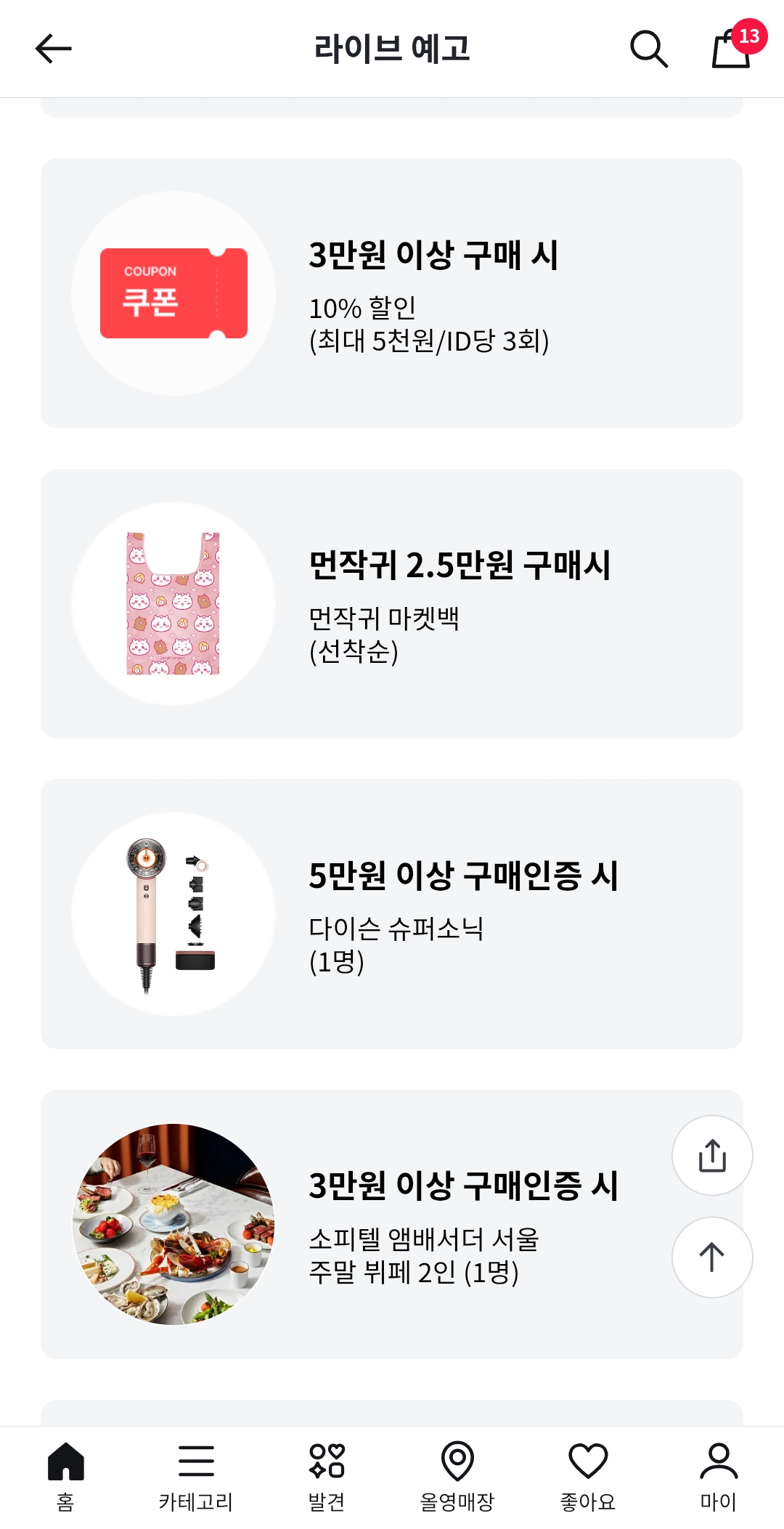Go to the 좋아요 tab
Image resolution: width=784 pixels, height=1529 pixels.
(588, 1475)
